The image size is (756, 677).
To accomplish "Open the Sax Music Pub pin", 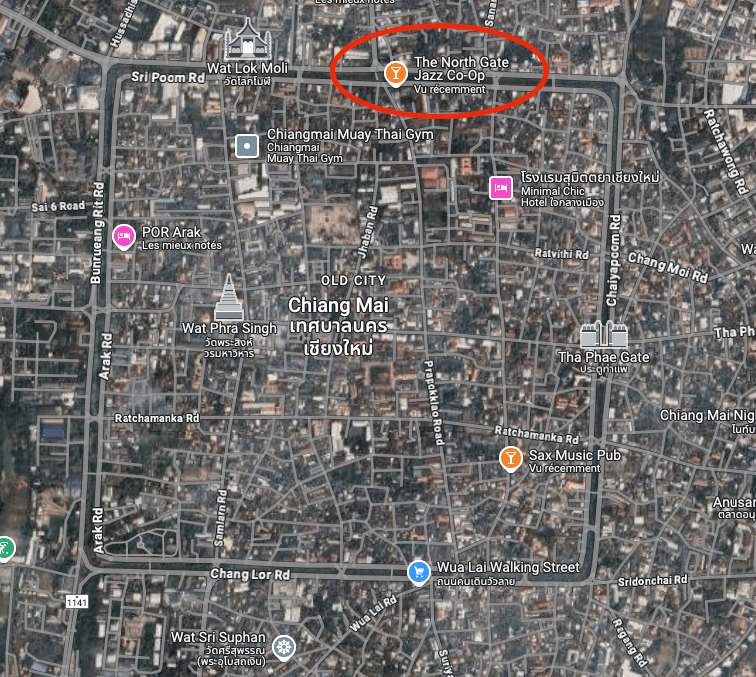I will click(511, 459).
